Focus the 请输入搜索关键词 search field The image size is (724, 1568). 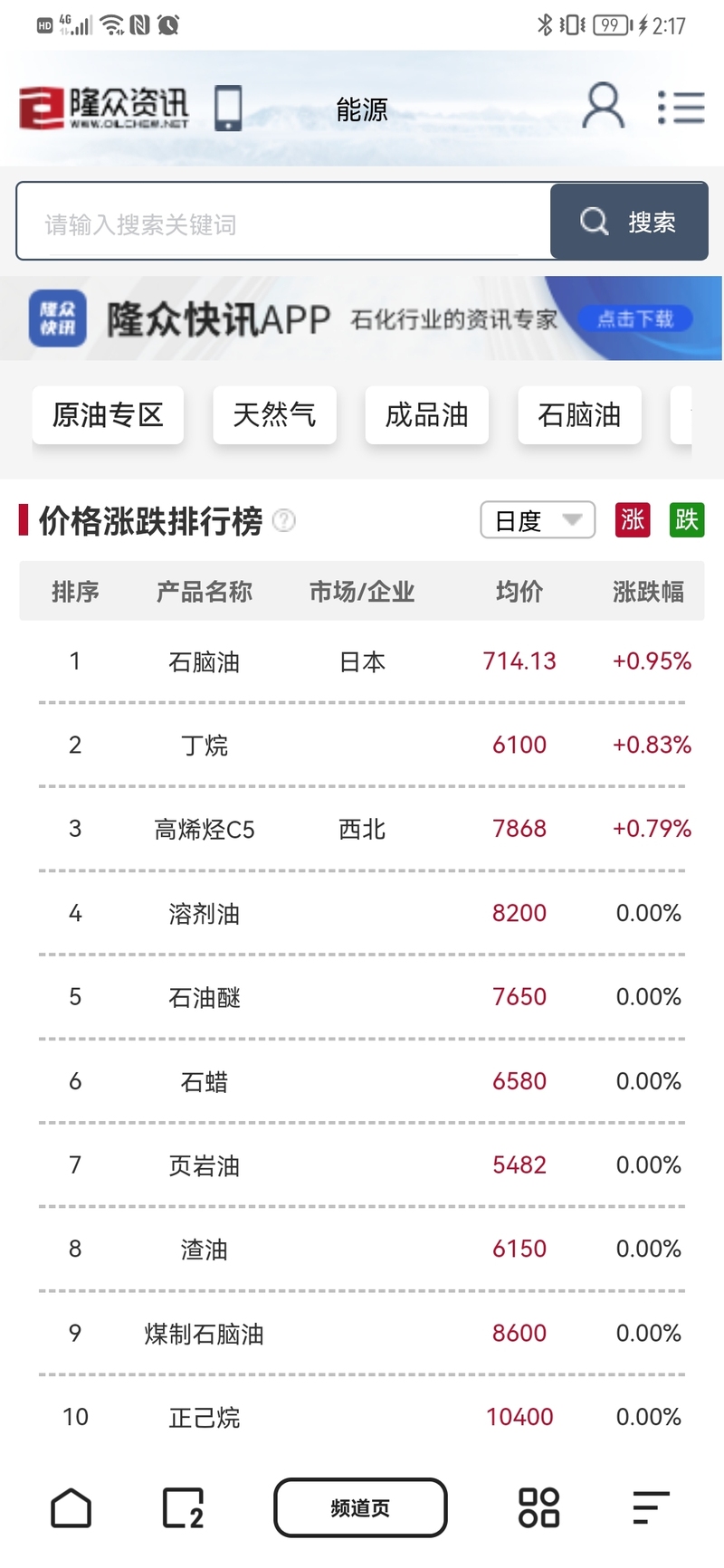[284, 222]
